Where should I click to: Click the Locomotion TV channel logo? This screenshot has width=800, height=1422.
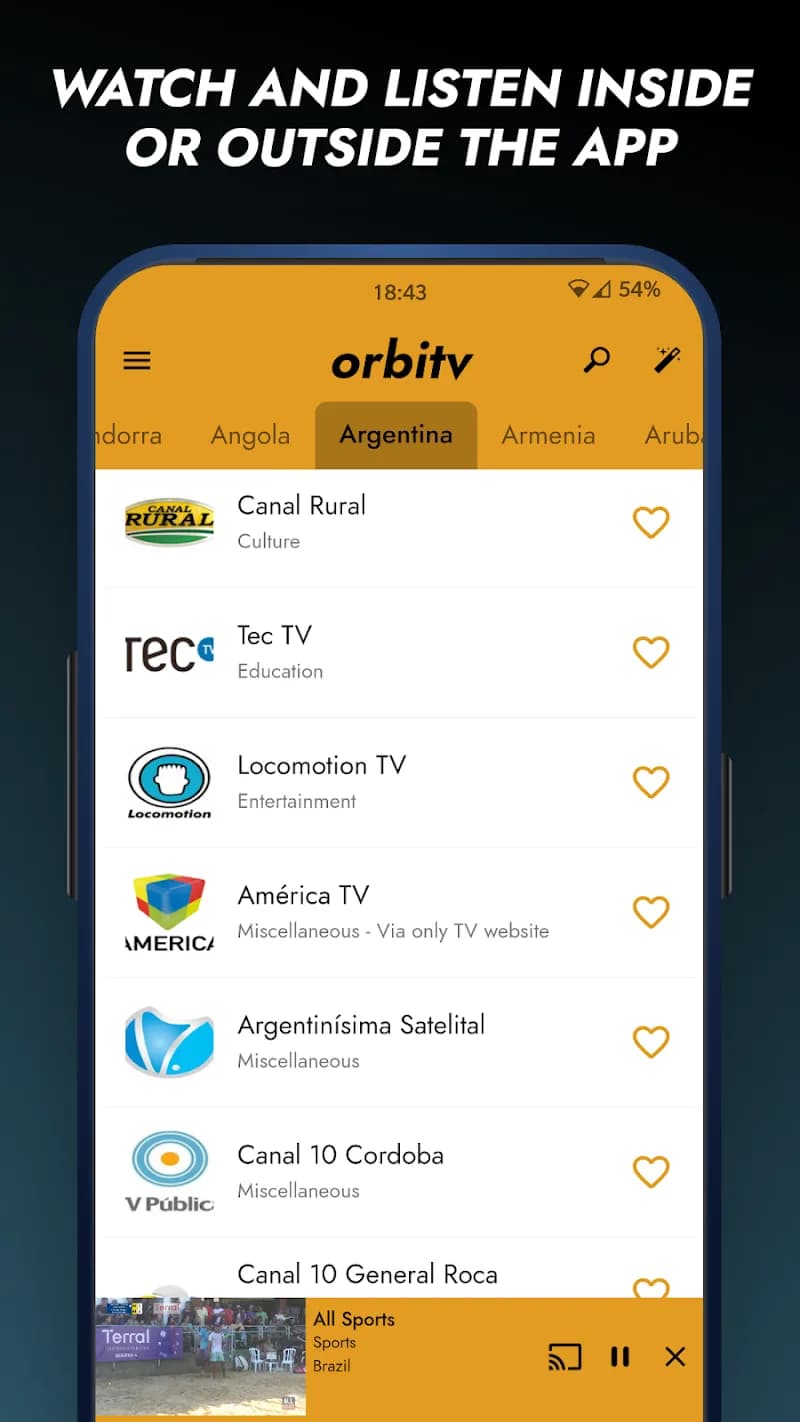pyautogui.click(x=168, y=781)
